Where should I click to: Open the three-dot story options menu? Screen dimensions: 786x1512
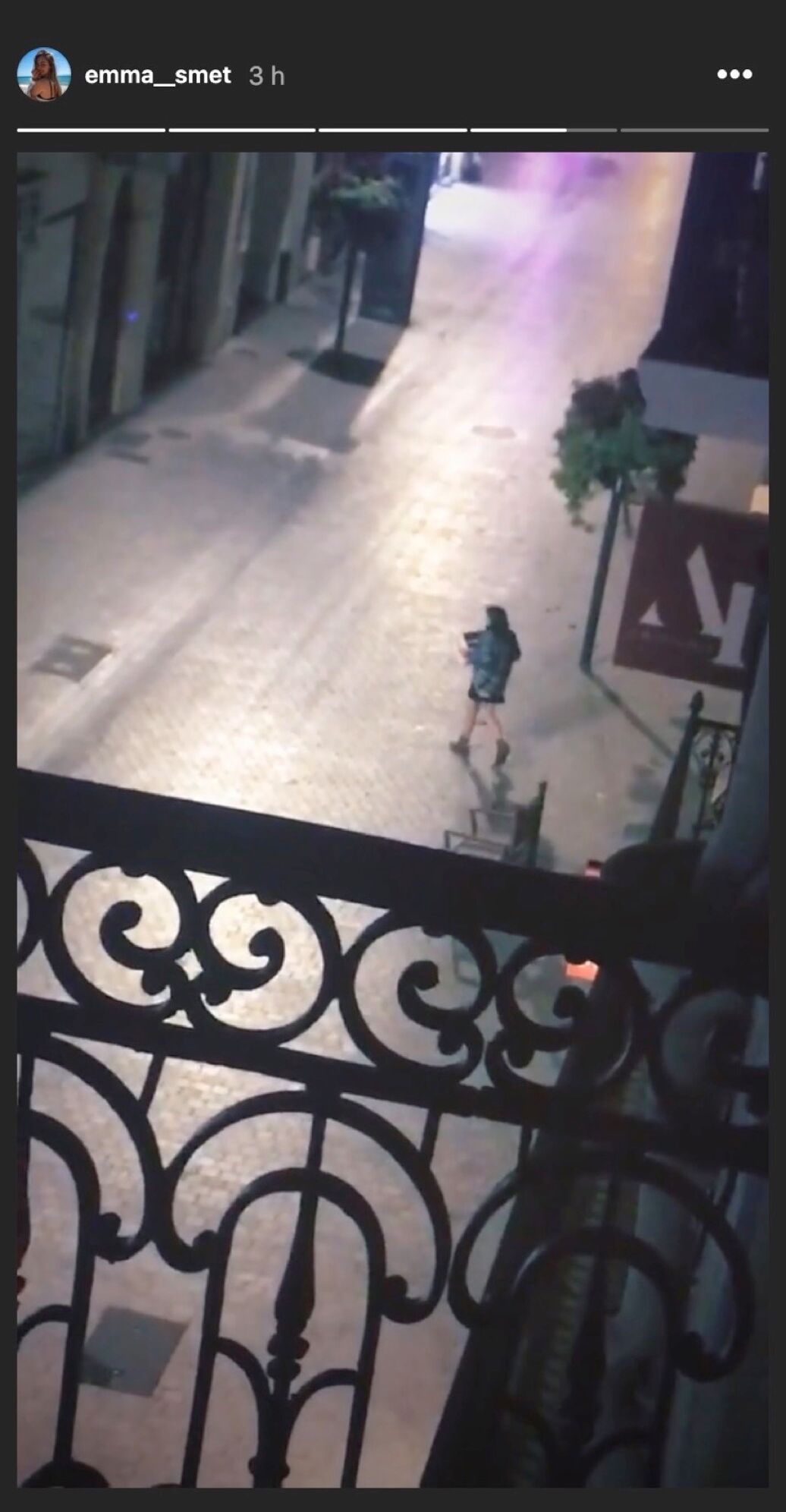coord(734,74)
